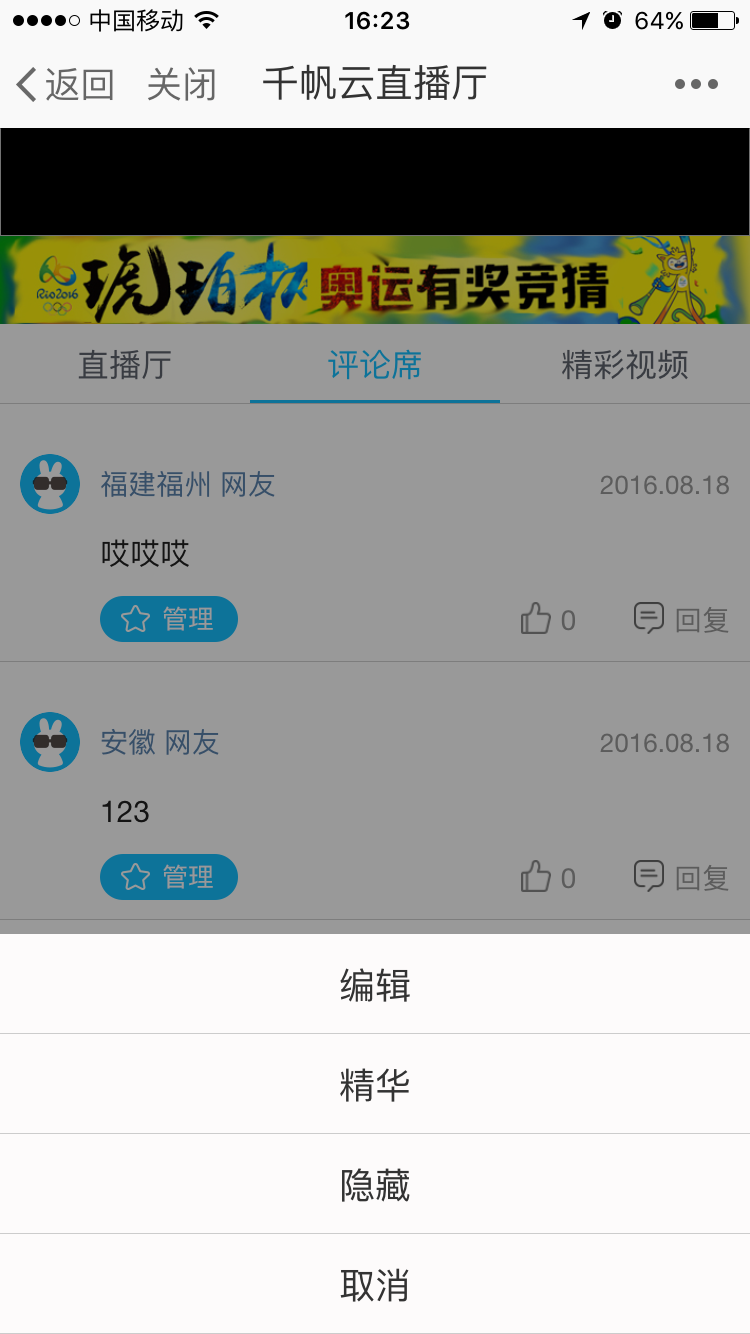Viewport: 750px width, 1334px height.
Task: Tap 管理 under the 哎哎哎 comment
Action: click(169, 619)
